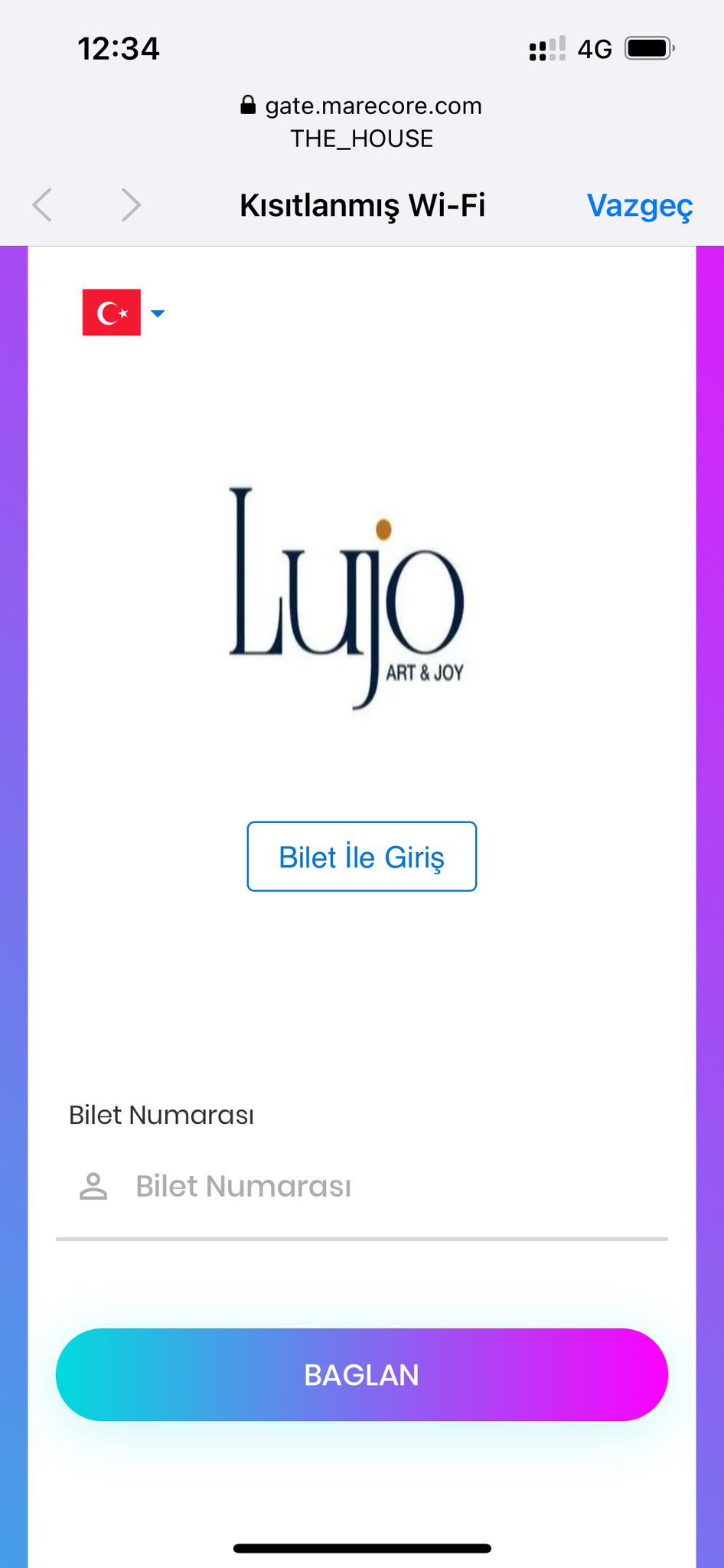Tap the BAGLAN connect button
This screenshot has width=724, height=1568.
coord(361,1375)
